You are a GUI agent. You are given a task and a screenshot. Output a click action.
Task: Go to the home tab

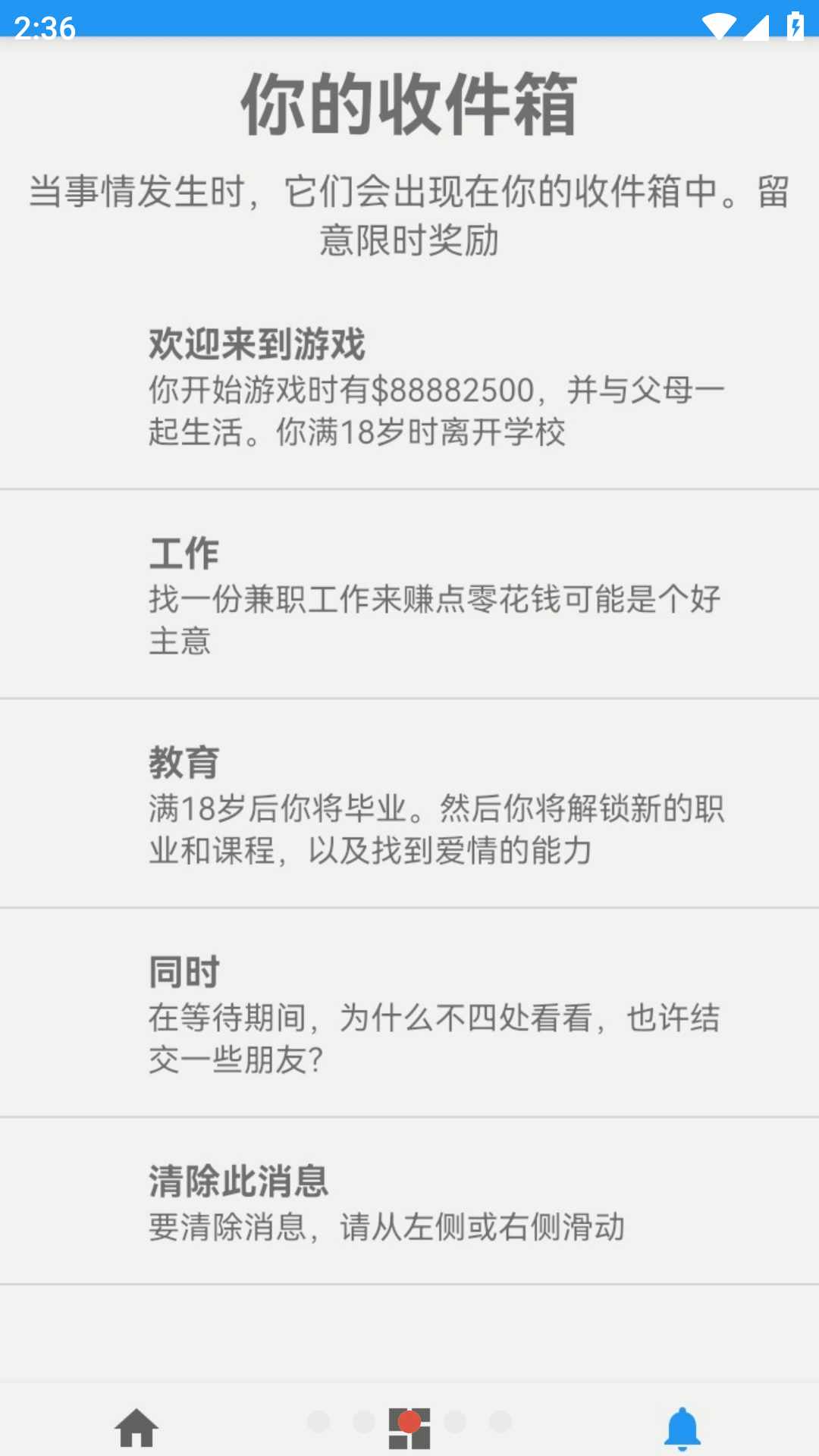pos(136,1427)
